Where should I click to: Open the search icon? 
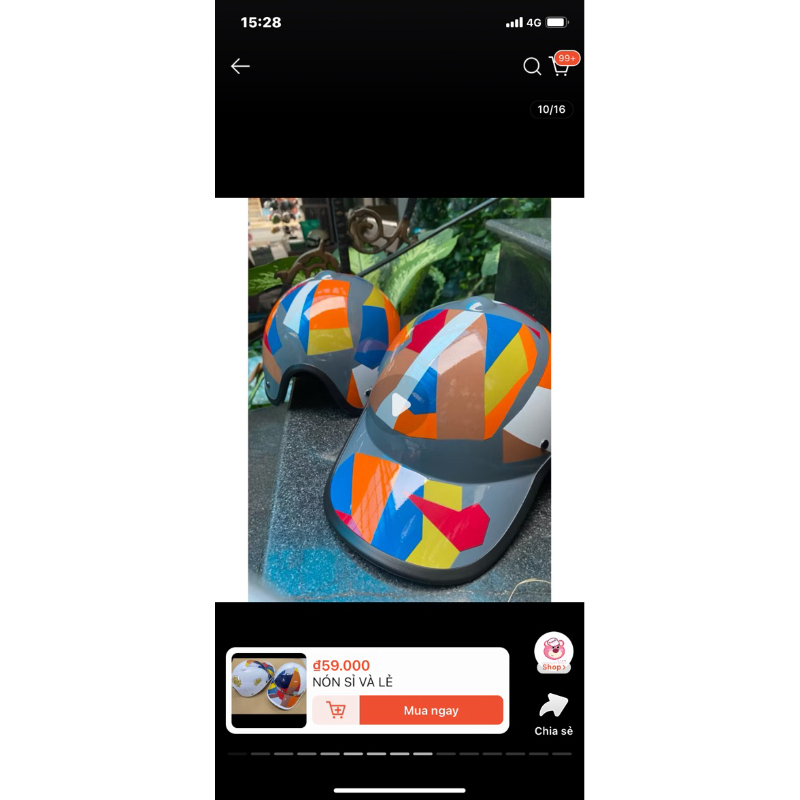point(532,66)
